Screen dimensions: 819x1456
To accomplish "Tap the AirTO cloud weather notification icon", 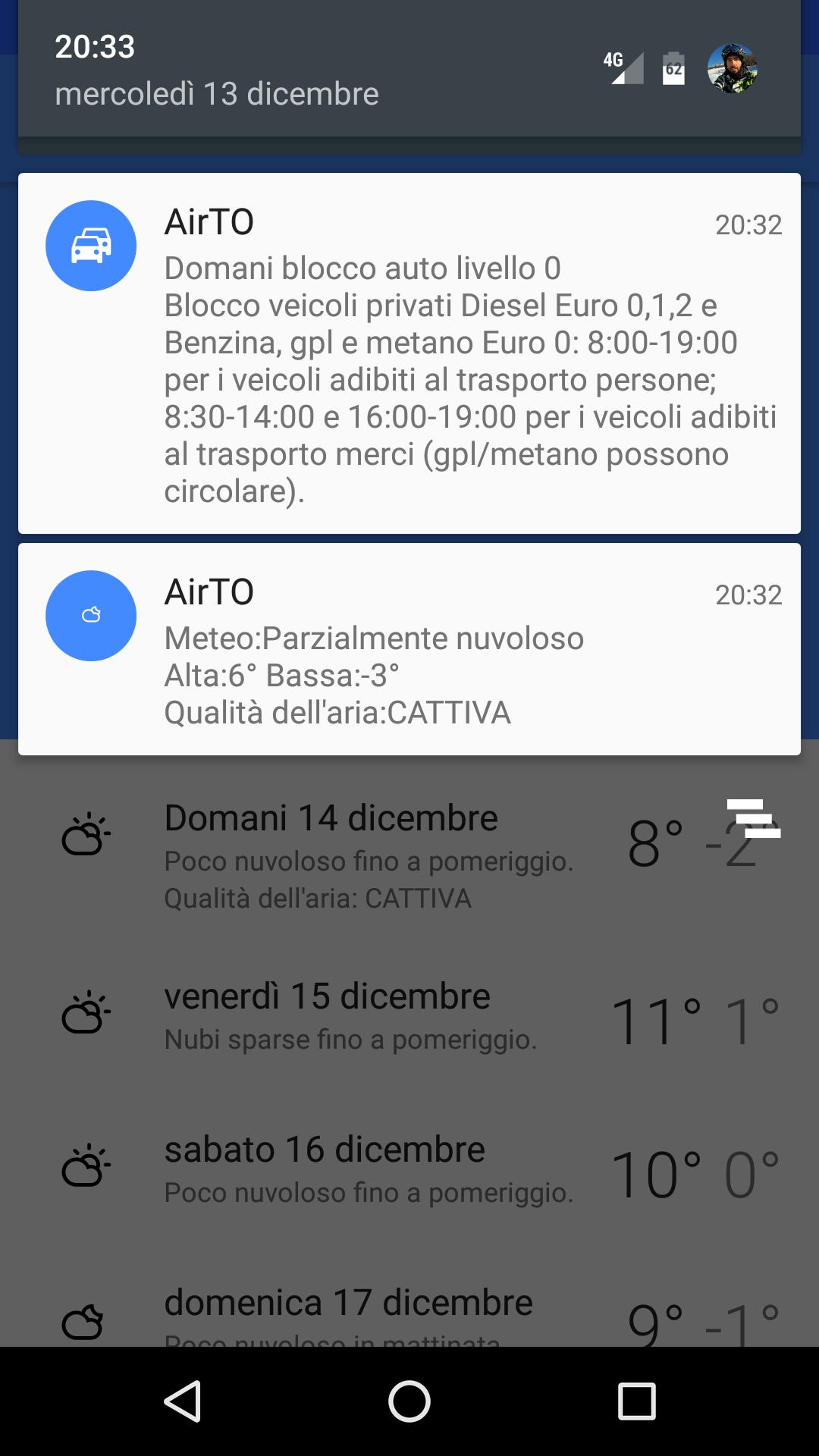I will [x=90, y=615].
